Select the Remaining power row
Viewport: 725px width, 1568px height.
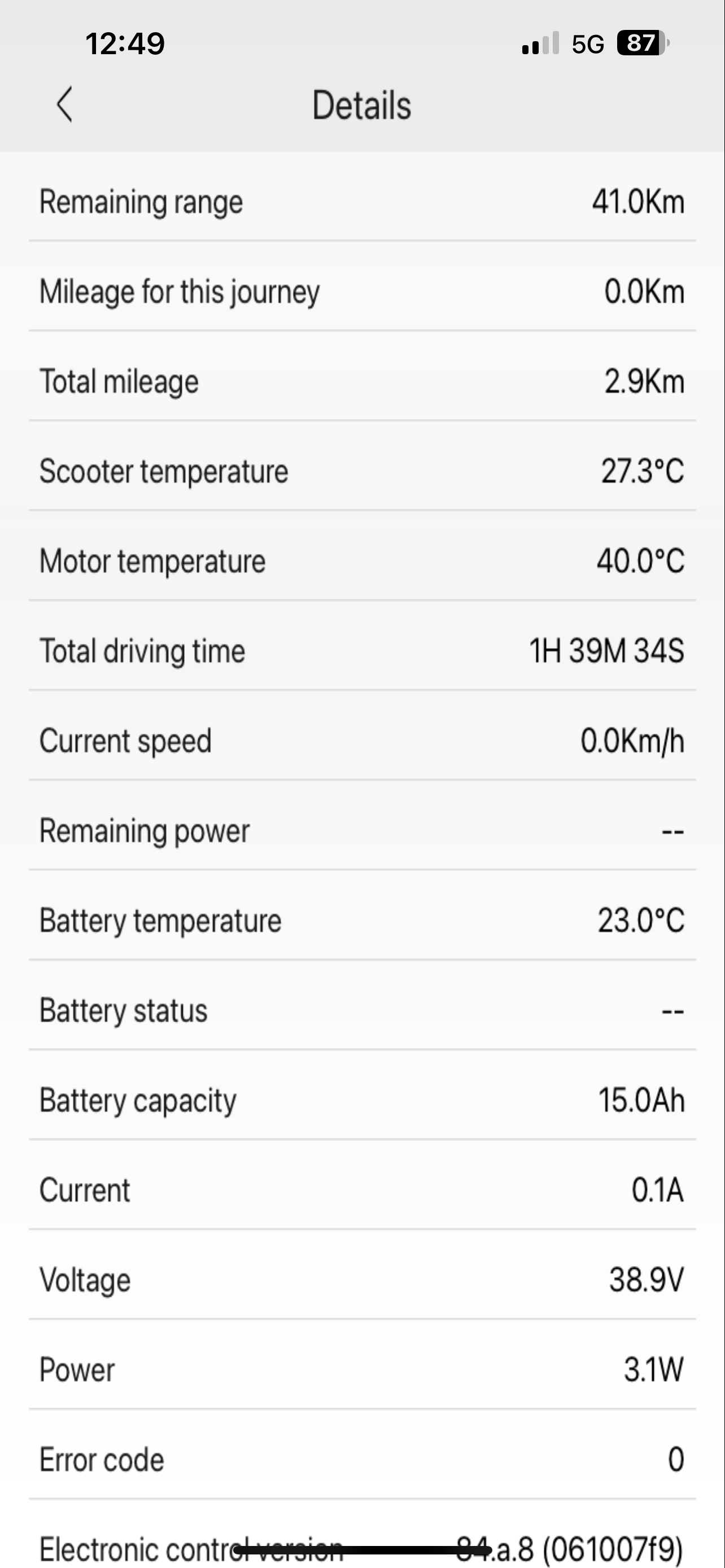[x=361, y=830]
